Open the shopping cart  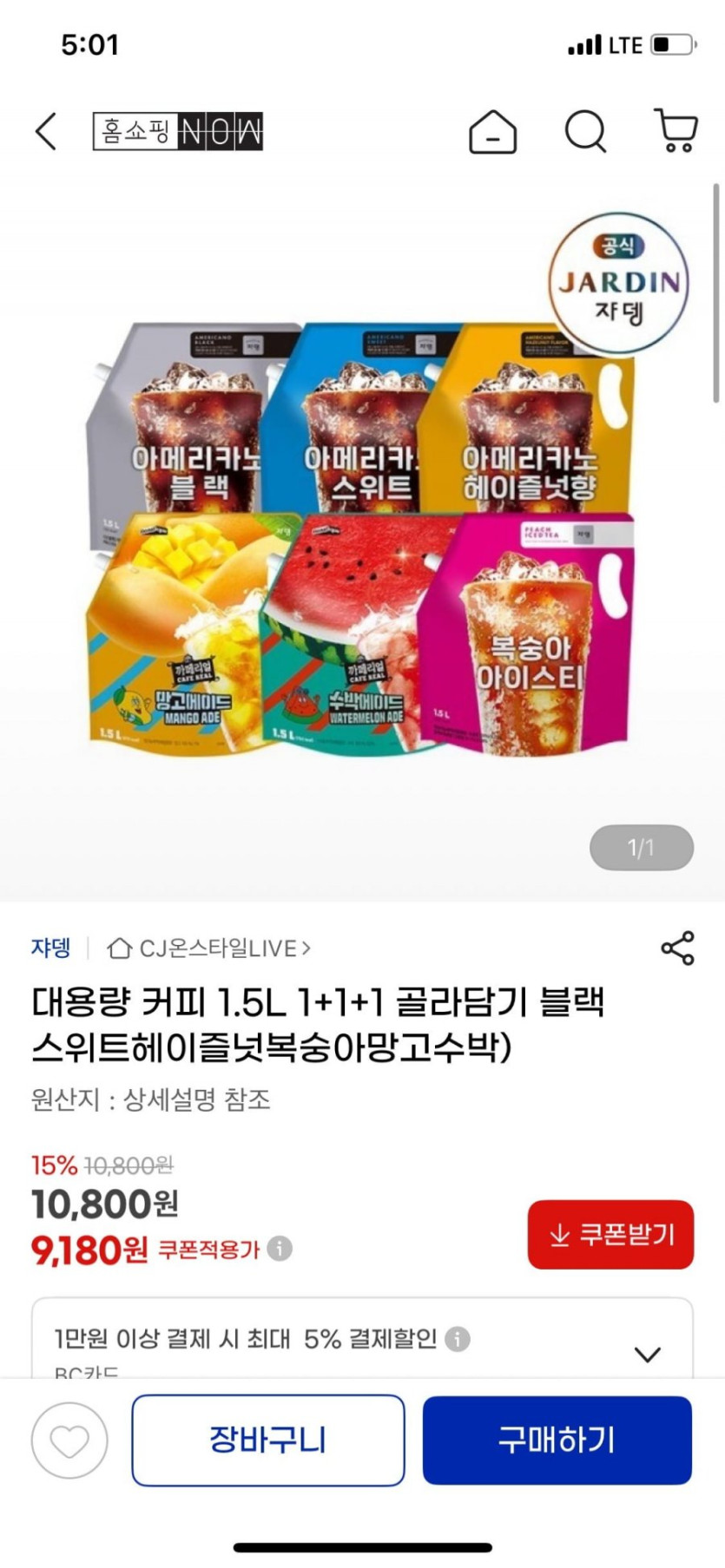pos(676,131)
